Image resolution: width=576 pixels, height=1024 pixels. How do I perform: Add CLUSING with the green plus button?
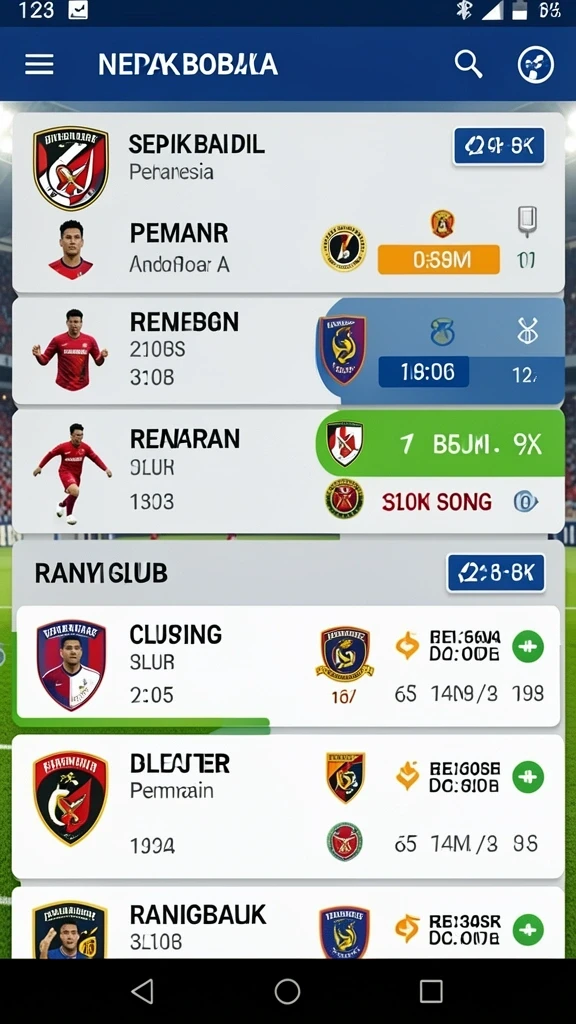528,647
